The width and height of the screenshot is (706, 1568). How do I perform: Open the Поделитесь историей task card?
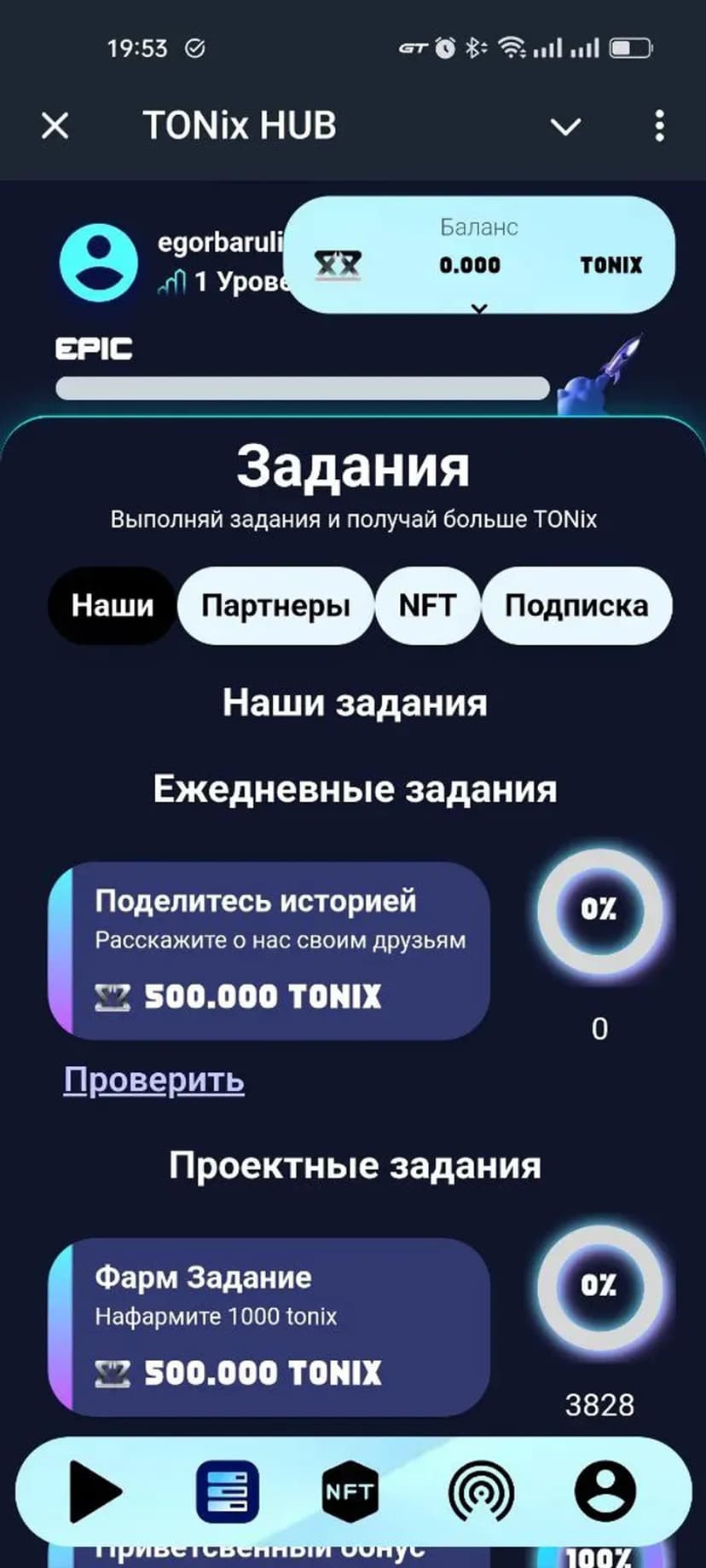coord(269,950)
